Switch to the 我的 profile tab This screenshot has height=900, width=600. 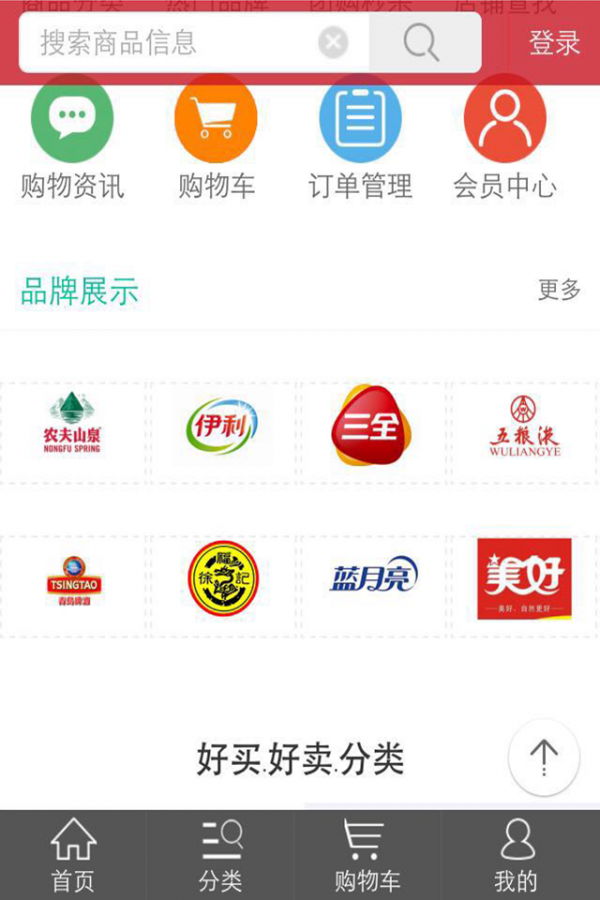click(x=516, y=855)
